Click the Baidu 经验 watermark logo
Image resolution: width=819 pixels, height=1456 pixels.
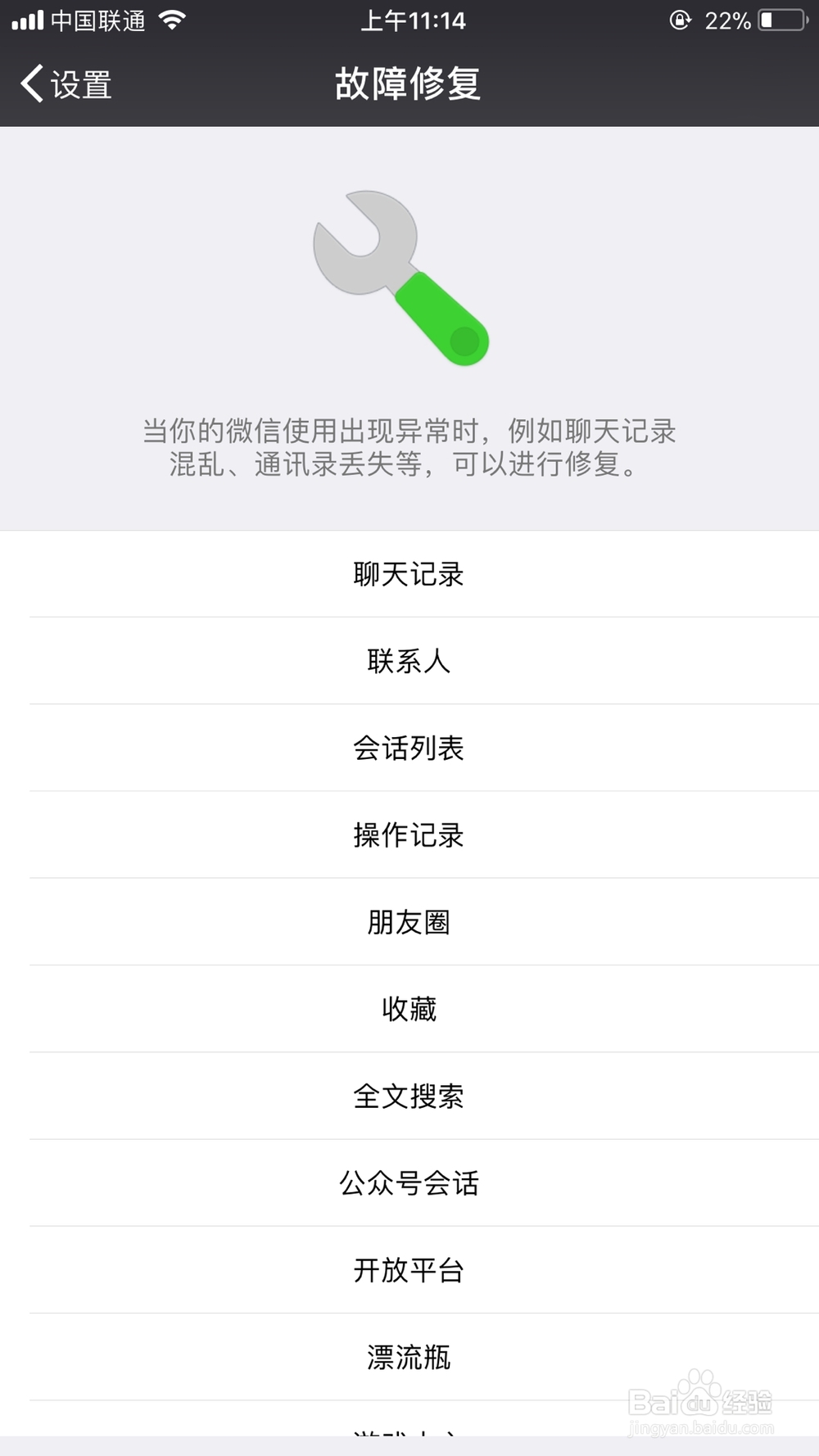700,1400
